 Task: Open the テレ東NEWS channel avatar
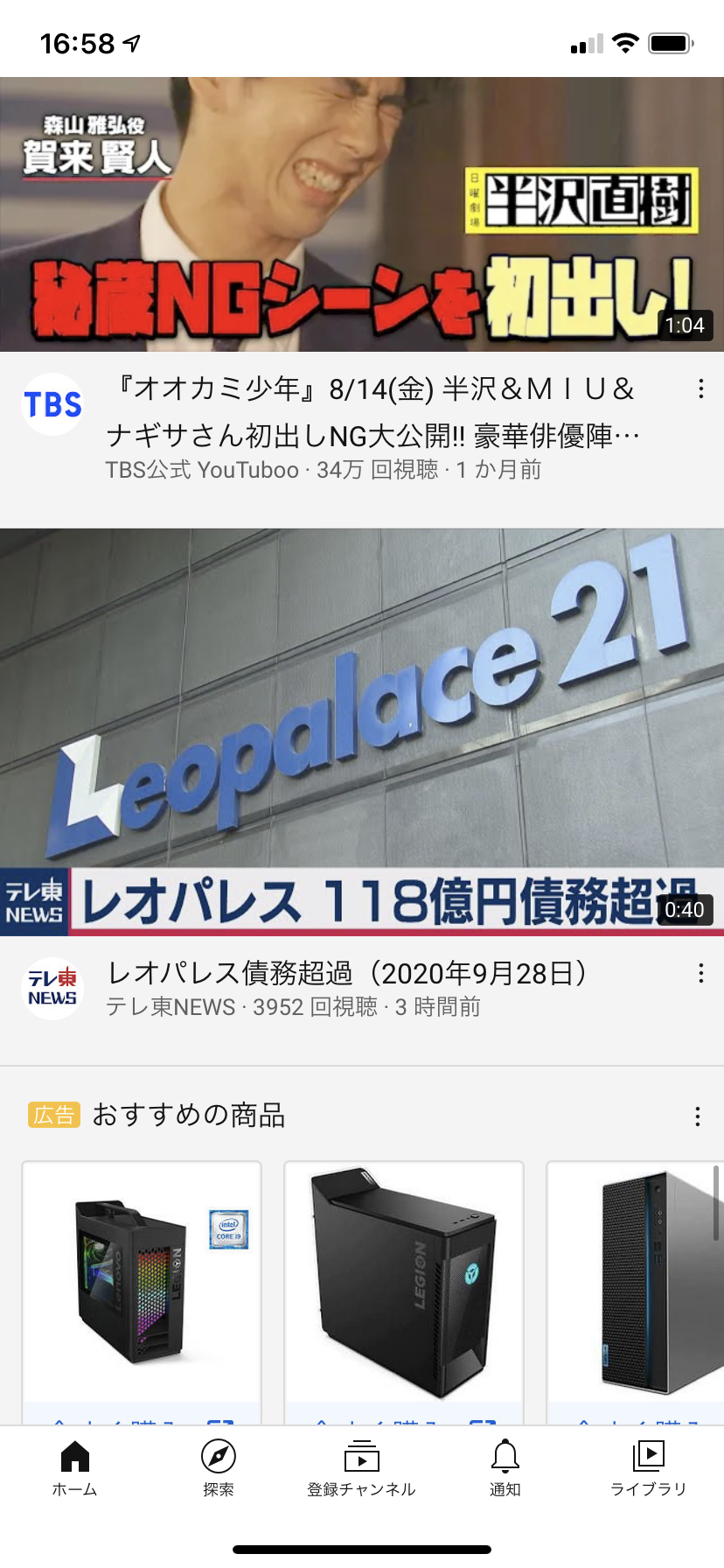pyautogui.click(x=52, y=989)
